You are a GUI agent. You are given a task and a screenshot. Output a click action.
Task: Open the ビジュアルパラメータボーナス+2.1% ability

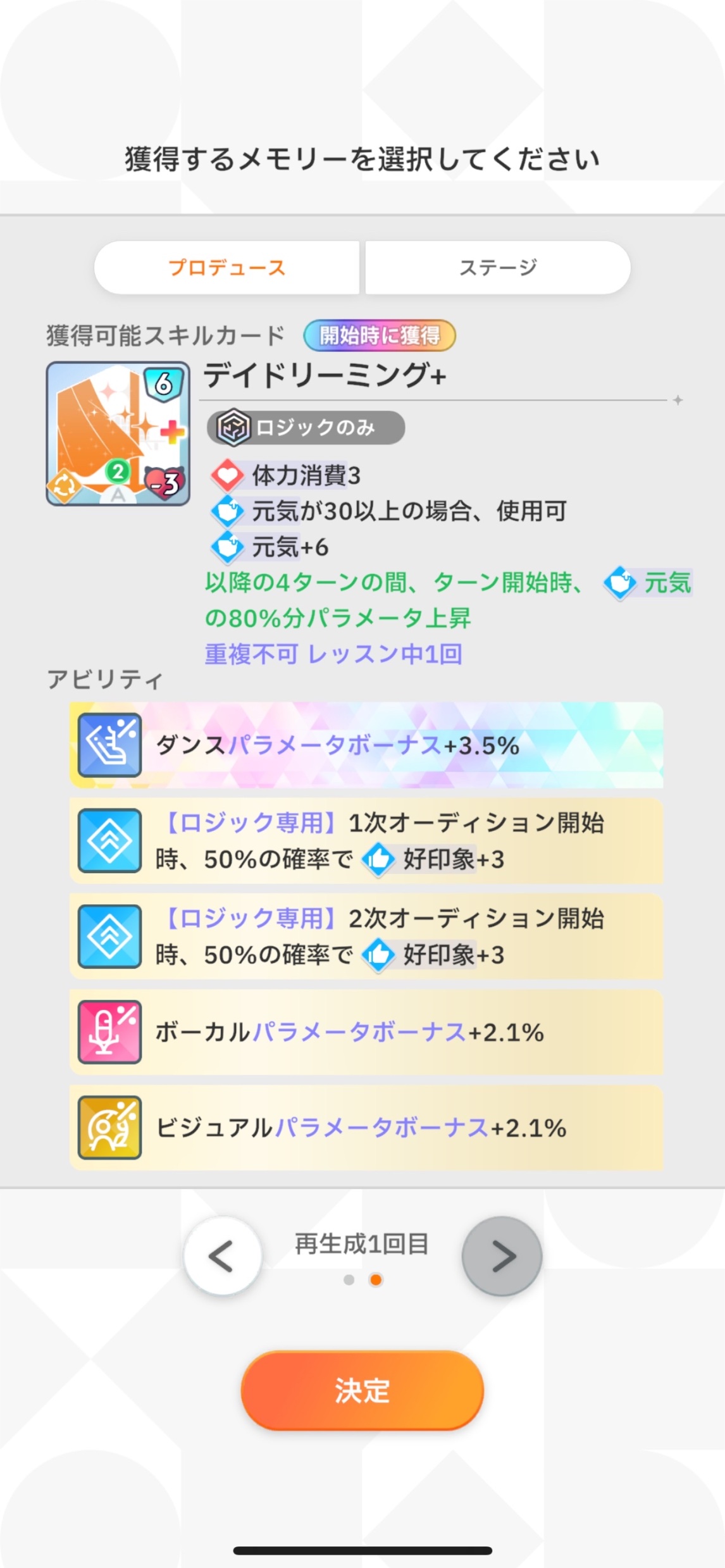[366, 1128]
